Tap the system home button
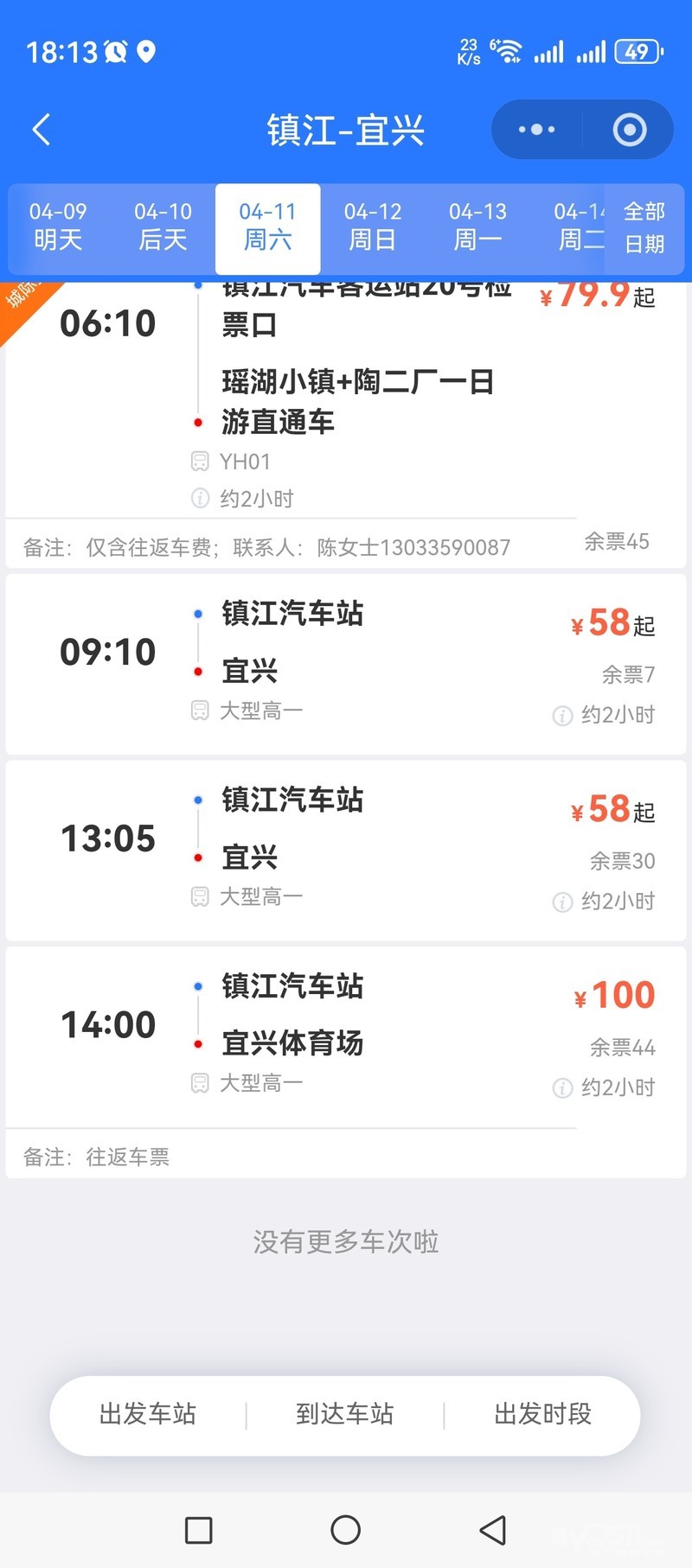Screen dimensions: 692x1568 point(346,1529)
